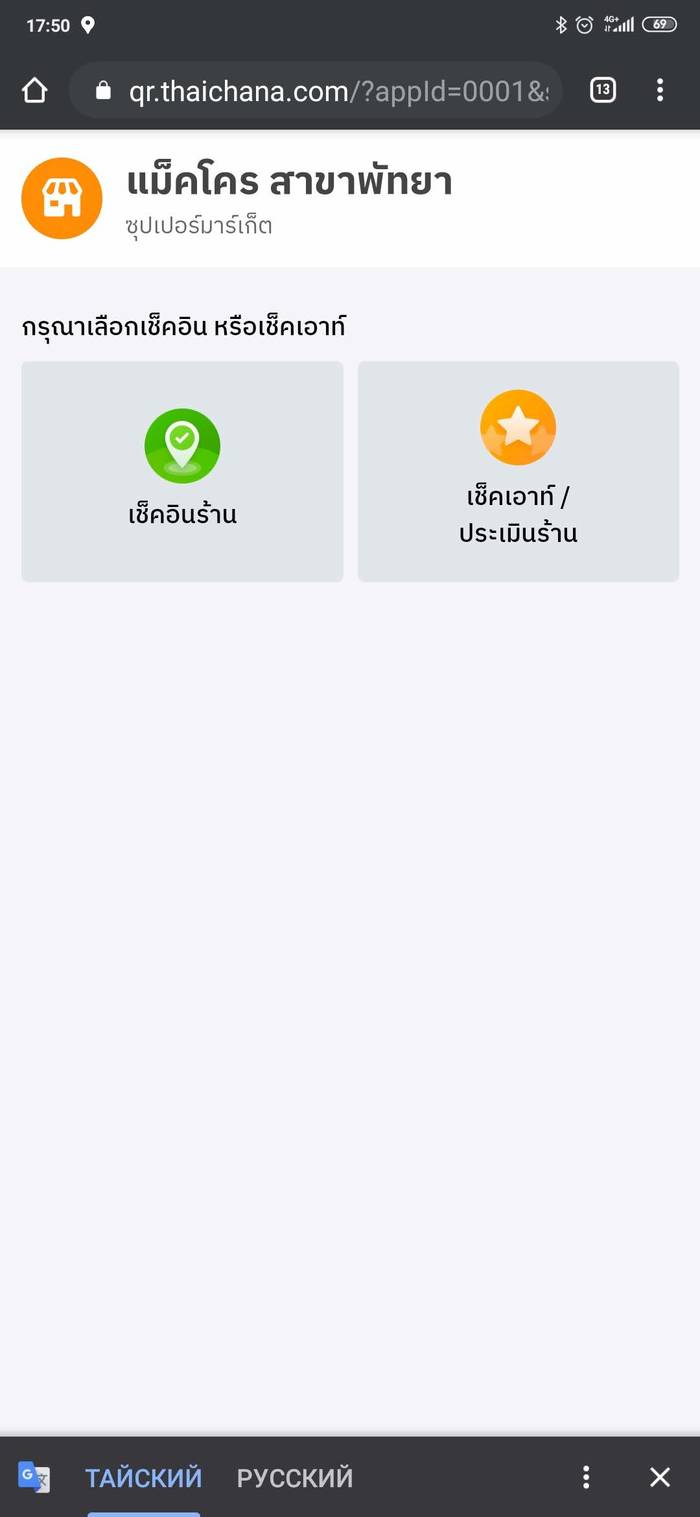Image resolution: width=700 pixels, height=1517 pixels.
Task: Dismiss the translation bar
Action: pyautogui.click(x=660, y=1477)
